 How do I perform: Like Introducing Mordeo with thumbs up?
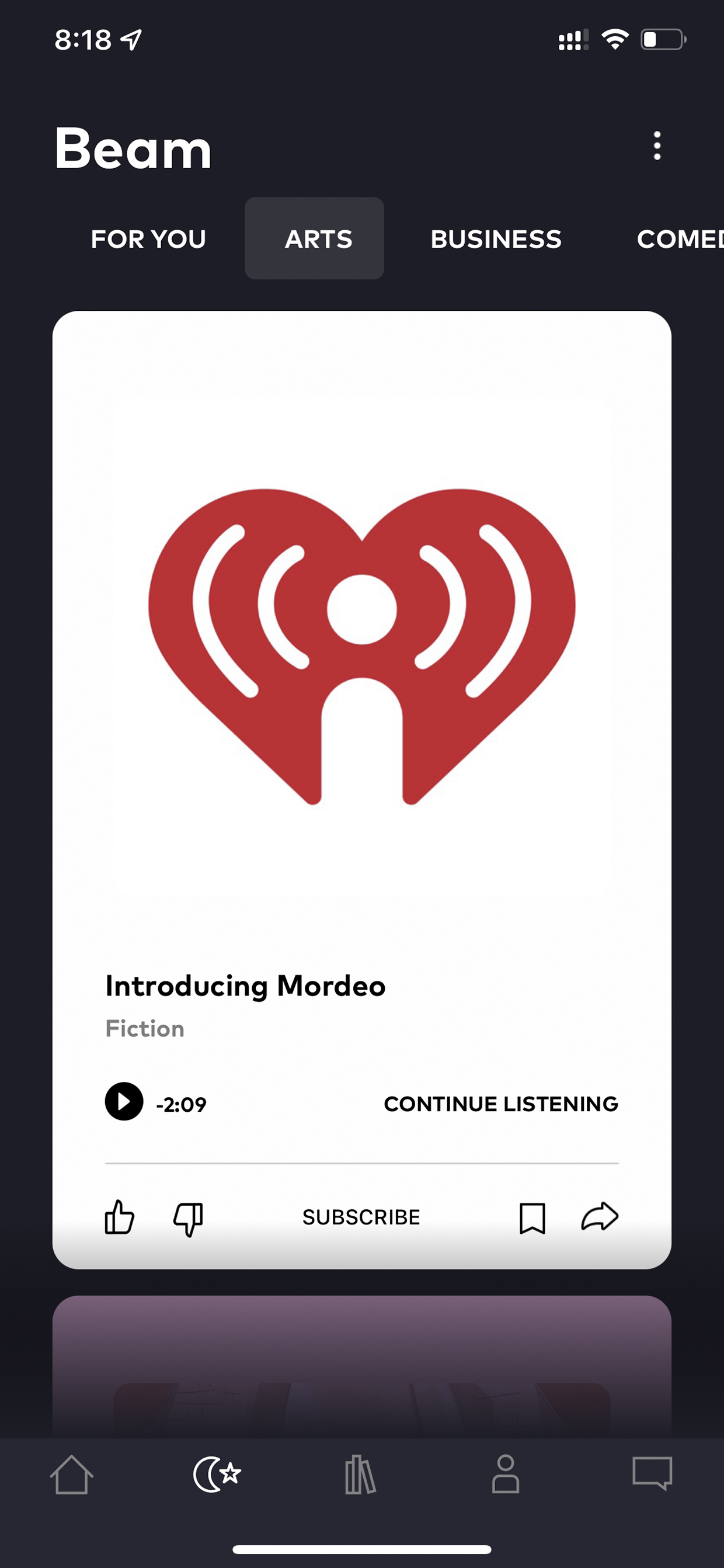pyautogui.click(x=119, y=1217)
